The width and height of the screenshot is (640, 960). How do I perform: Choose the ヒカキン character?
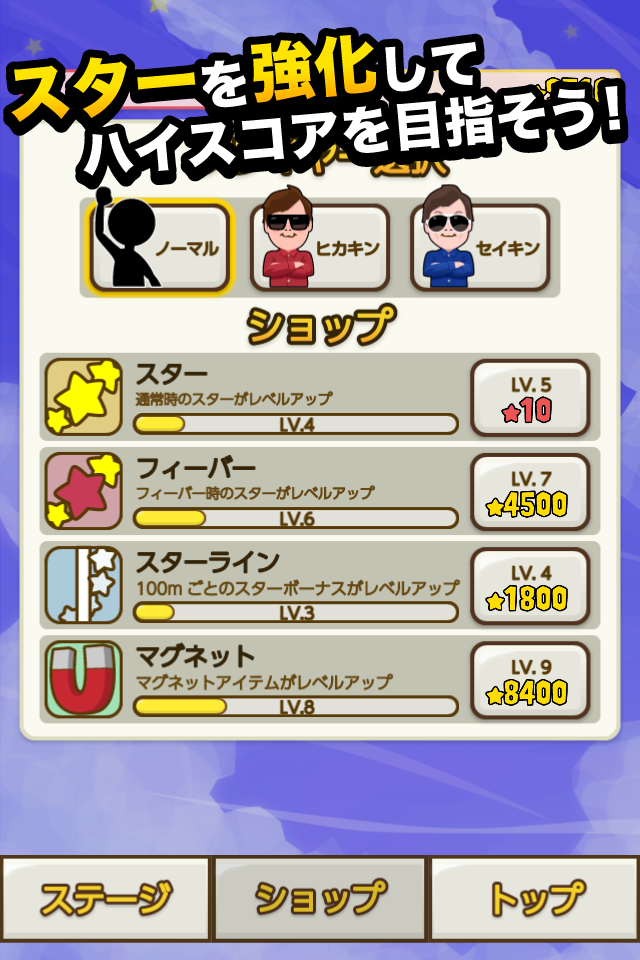(319, 247)
